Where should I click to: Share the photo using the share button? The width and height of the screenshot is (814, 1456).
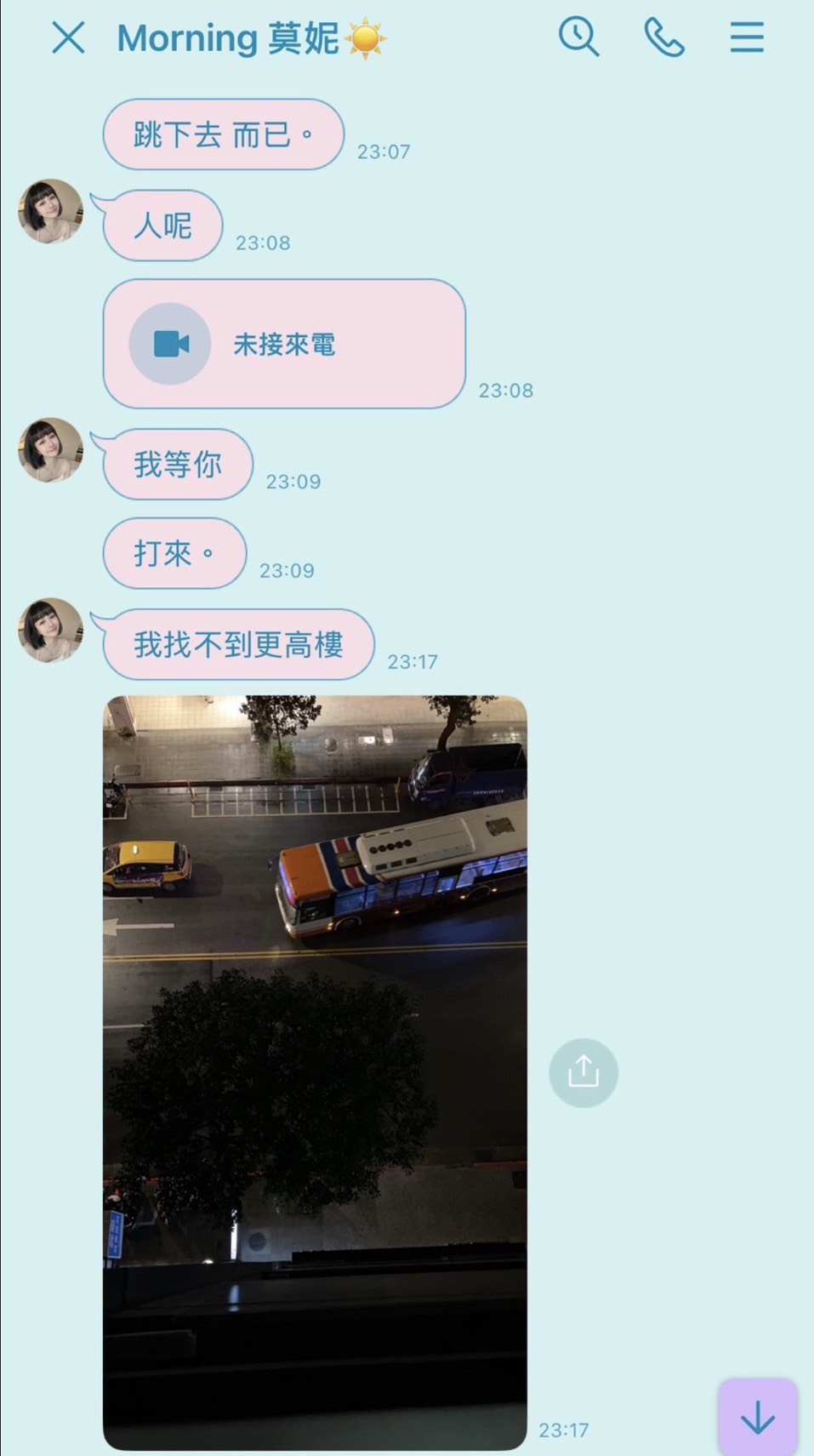click(583, 1072)
